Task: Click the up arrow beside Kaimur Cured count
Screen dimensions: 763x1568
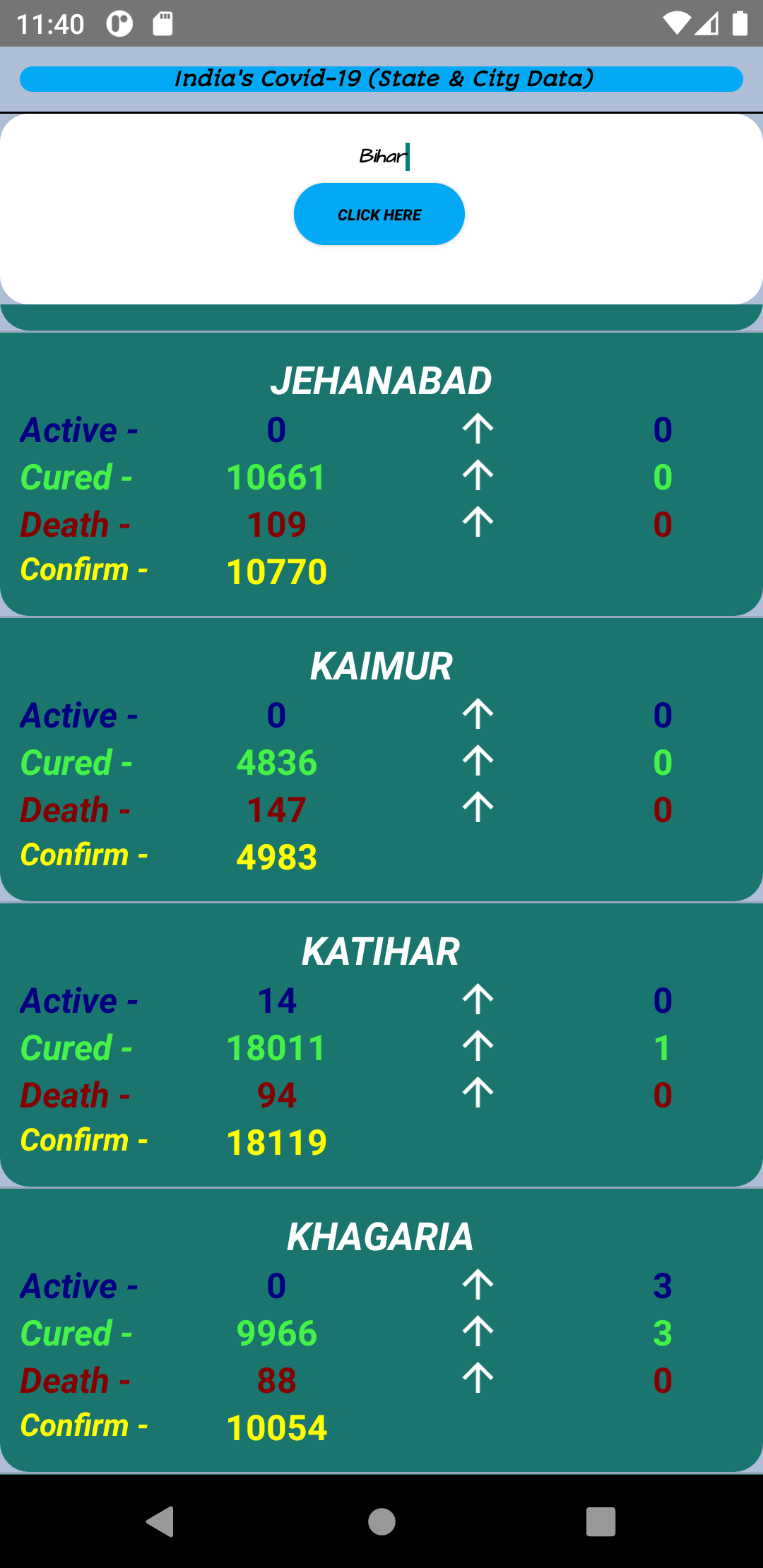Action: [x=478, y=761]
